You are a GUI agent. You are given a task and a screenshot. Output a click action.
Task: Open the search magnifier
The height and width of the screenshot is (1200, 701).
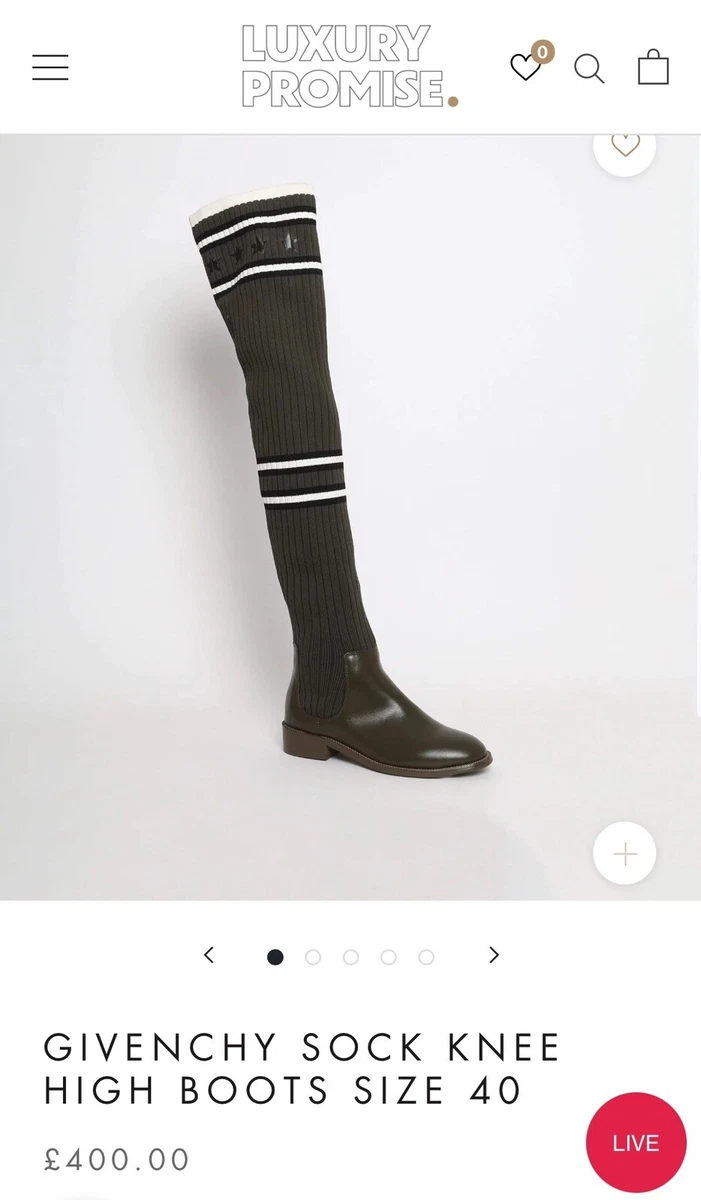(589, 68)
